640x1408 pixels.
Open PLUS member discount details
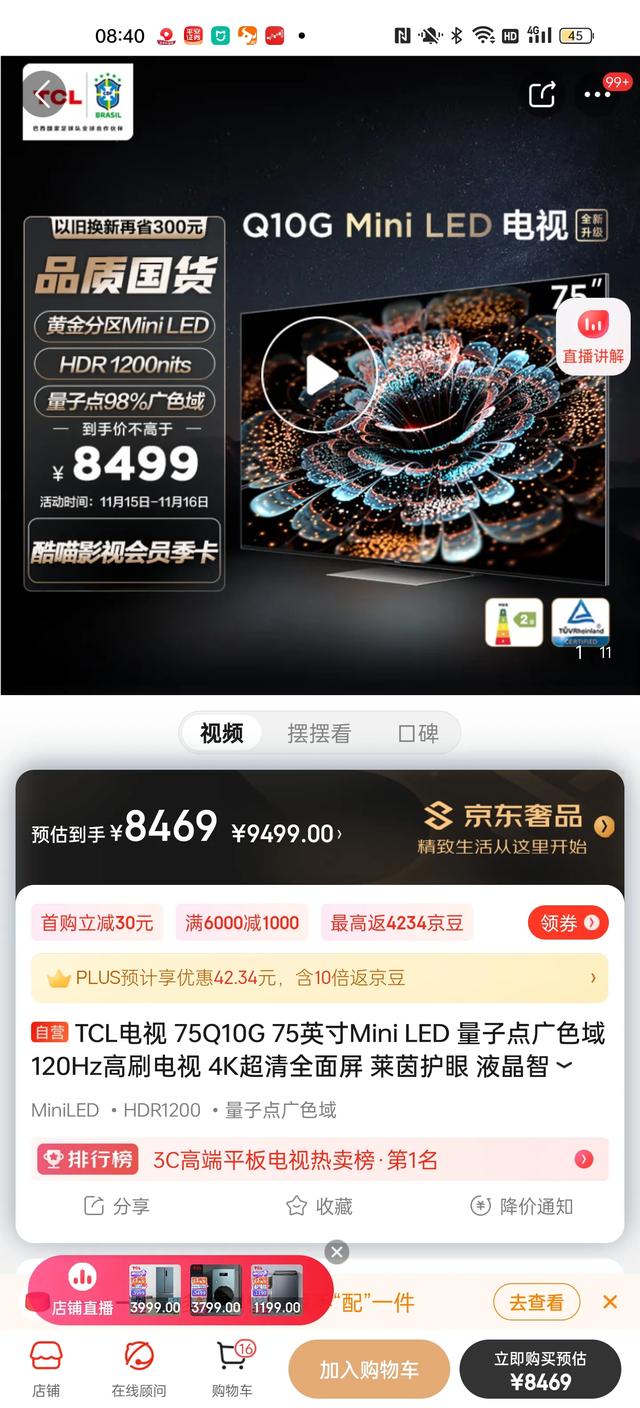tap(319, 978)
